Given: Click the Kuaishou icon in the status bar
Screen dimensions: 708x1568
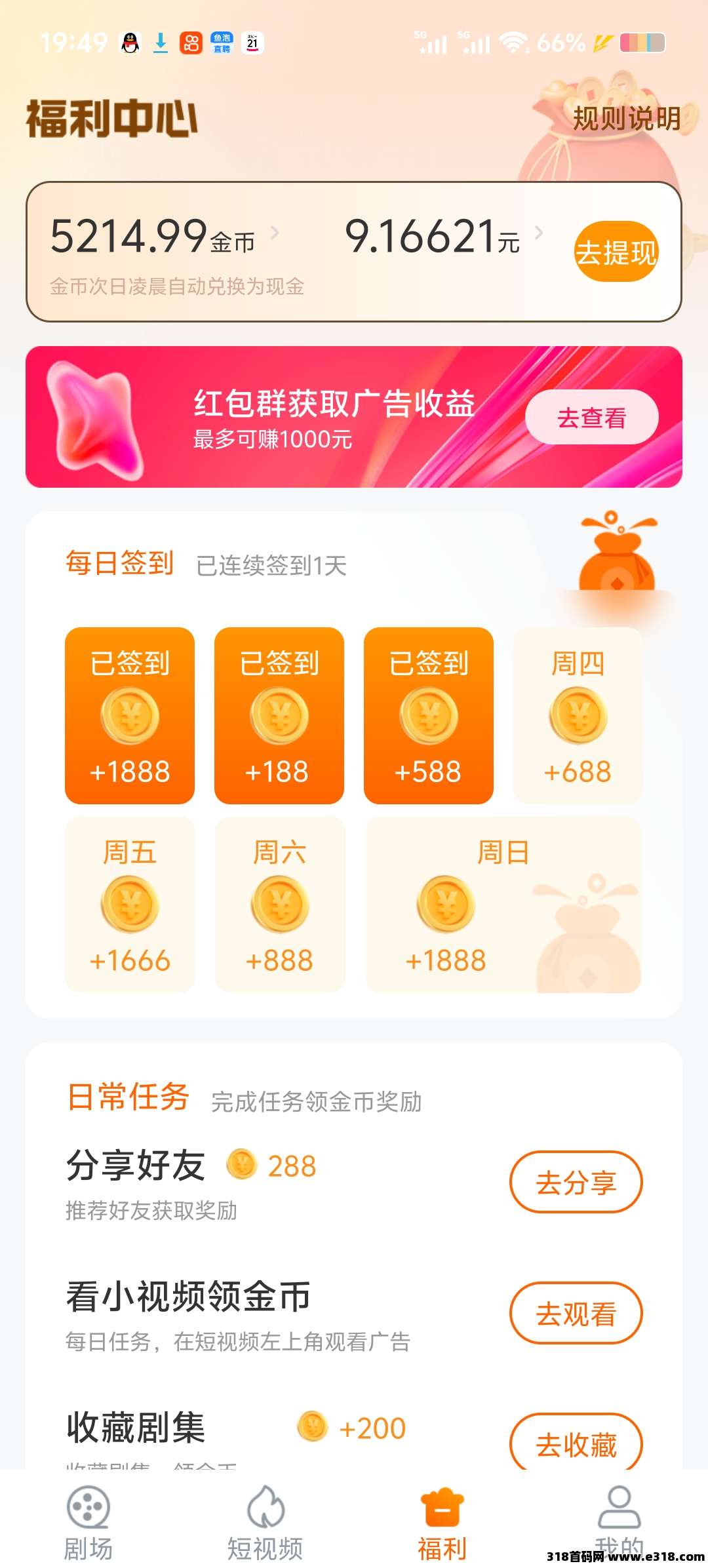Looking at the screenshot, I should (x=190, y=41).
